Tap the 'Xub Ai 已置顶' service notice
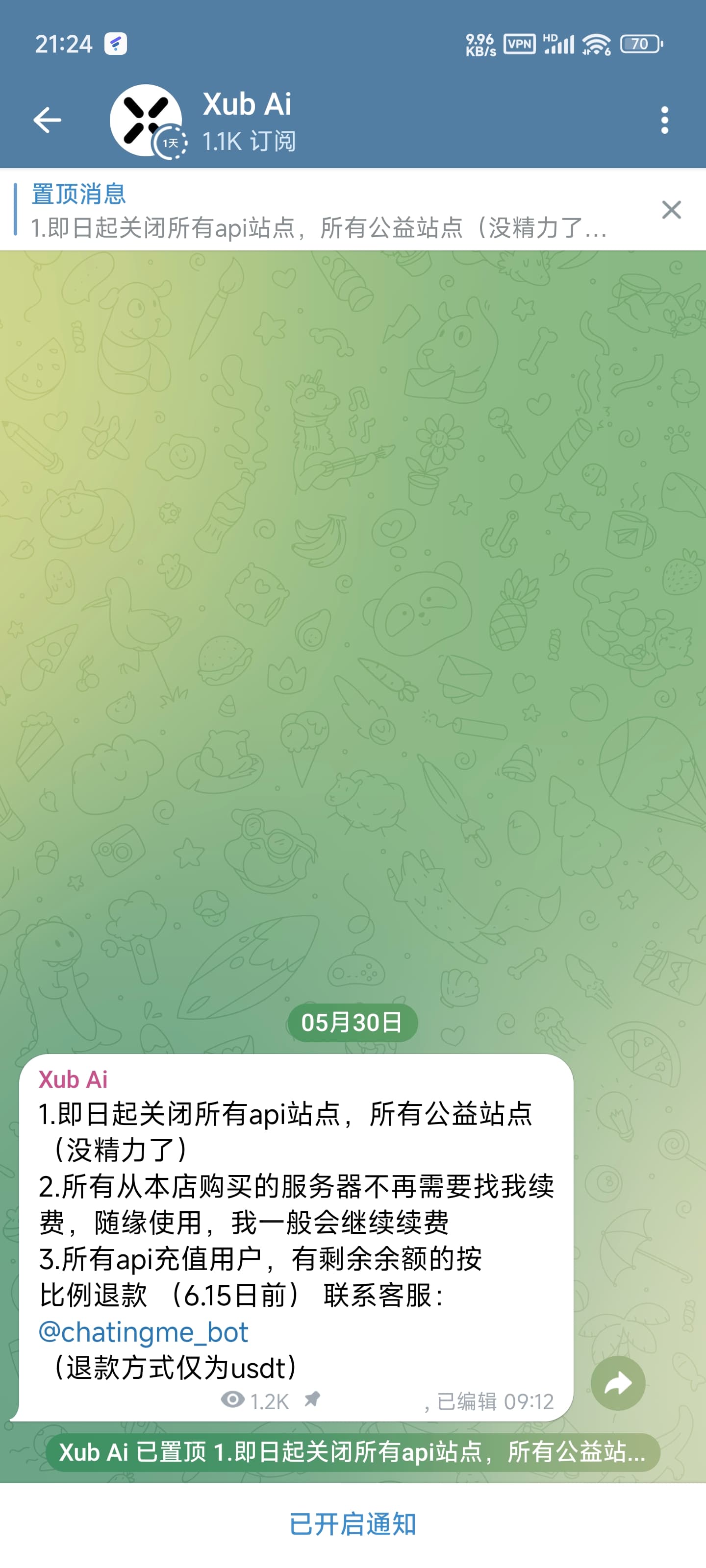 point(353,1452)
